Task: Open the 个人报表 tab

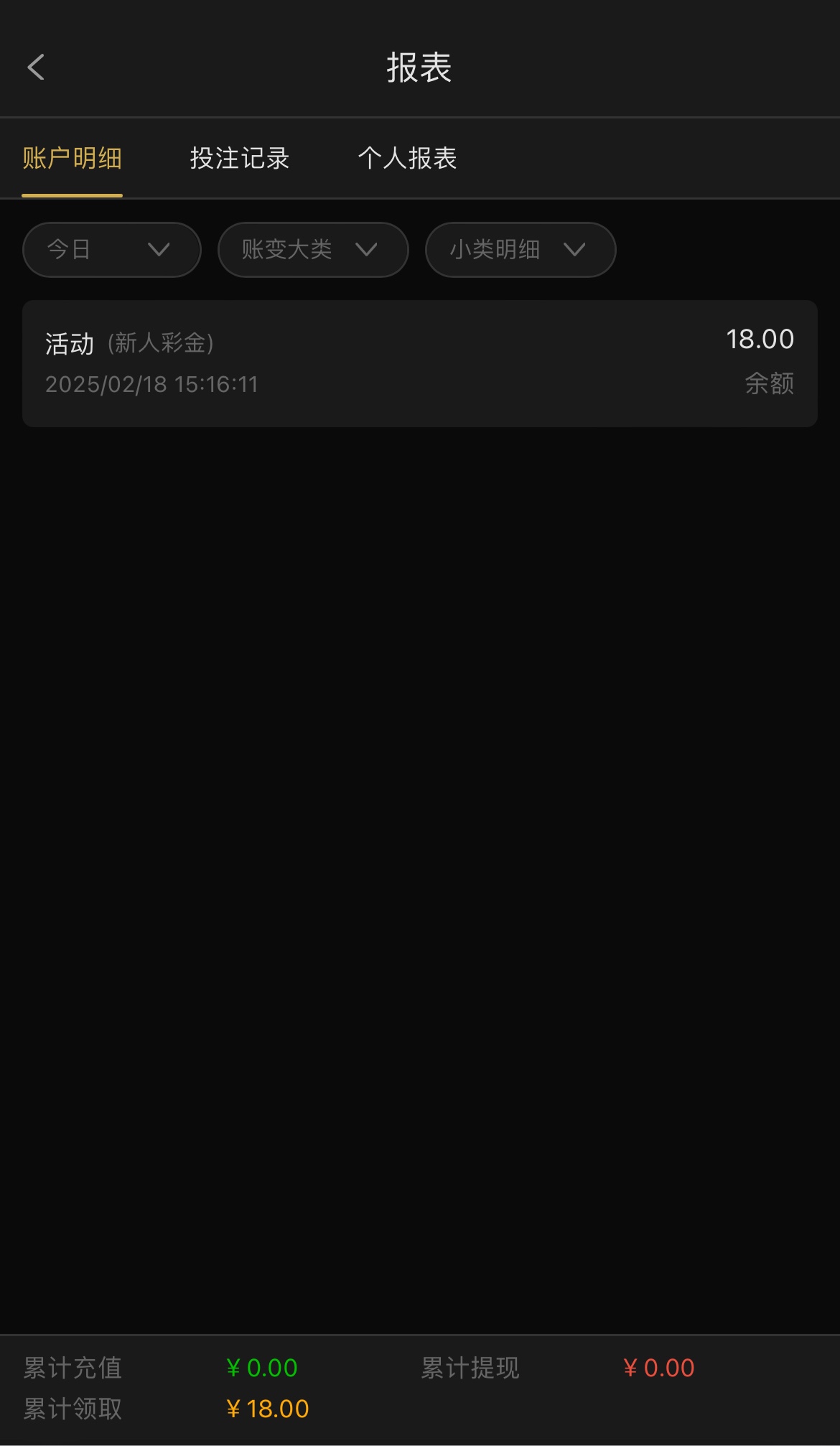Action: coord(407,159)
